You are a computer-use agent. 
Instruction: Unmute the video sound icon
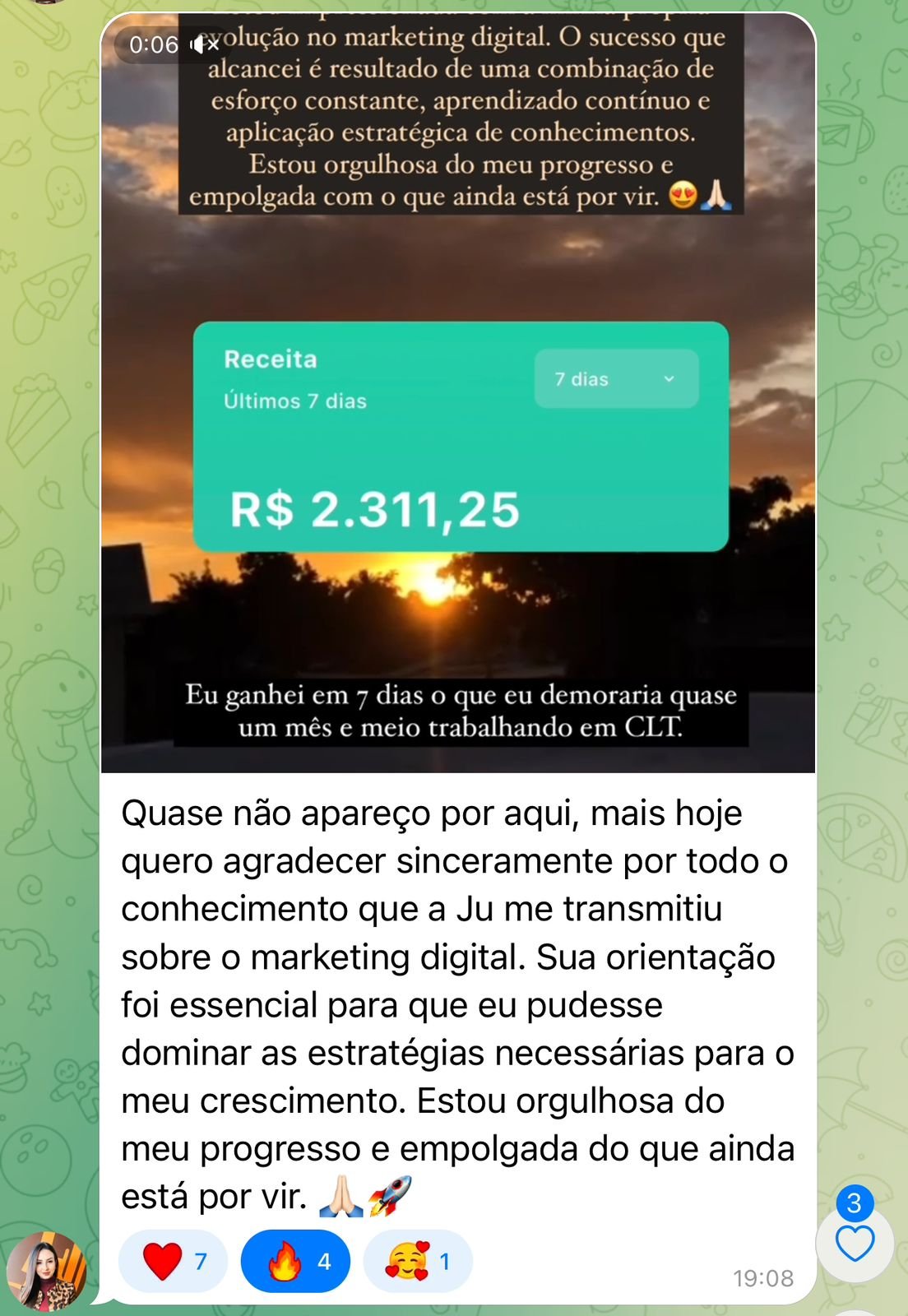tap(205, 44)
